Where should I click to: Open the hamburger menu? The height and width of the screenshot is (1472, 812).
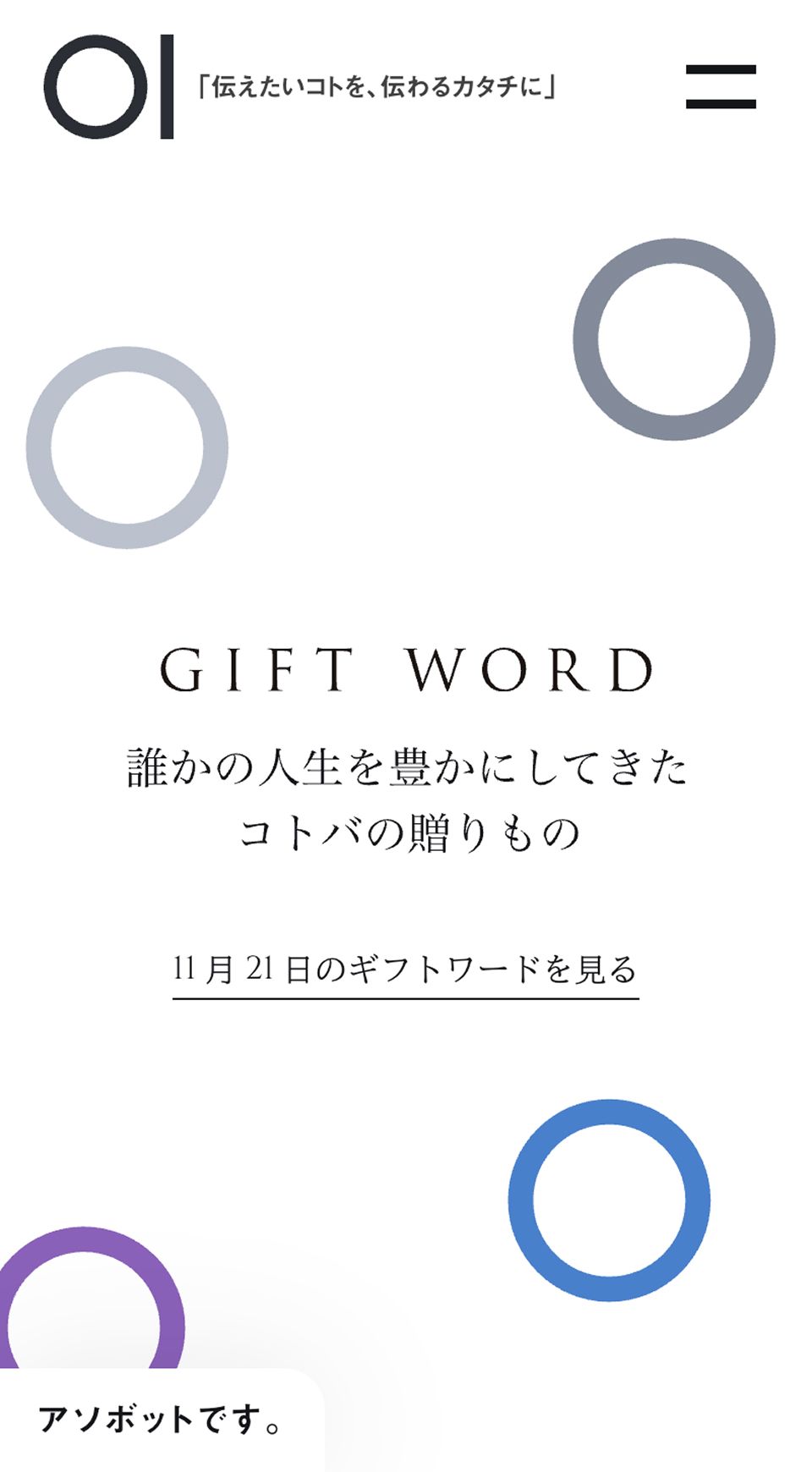pos(721,87)
